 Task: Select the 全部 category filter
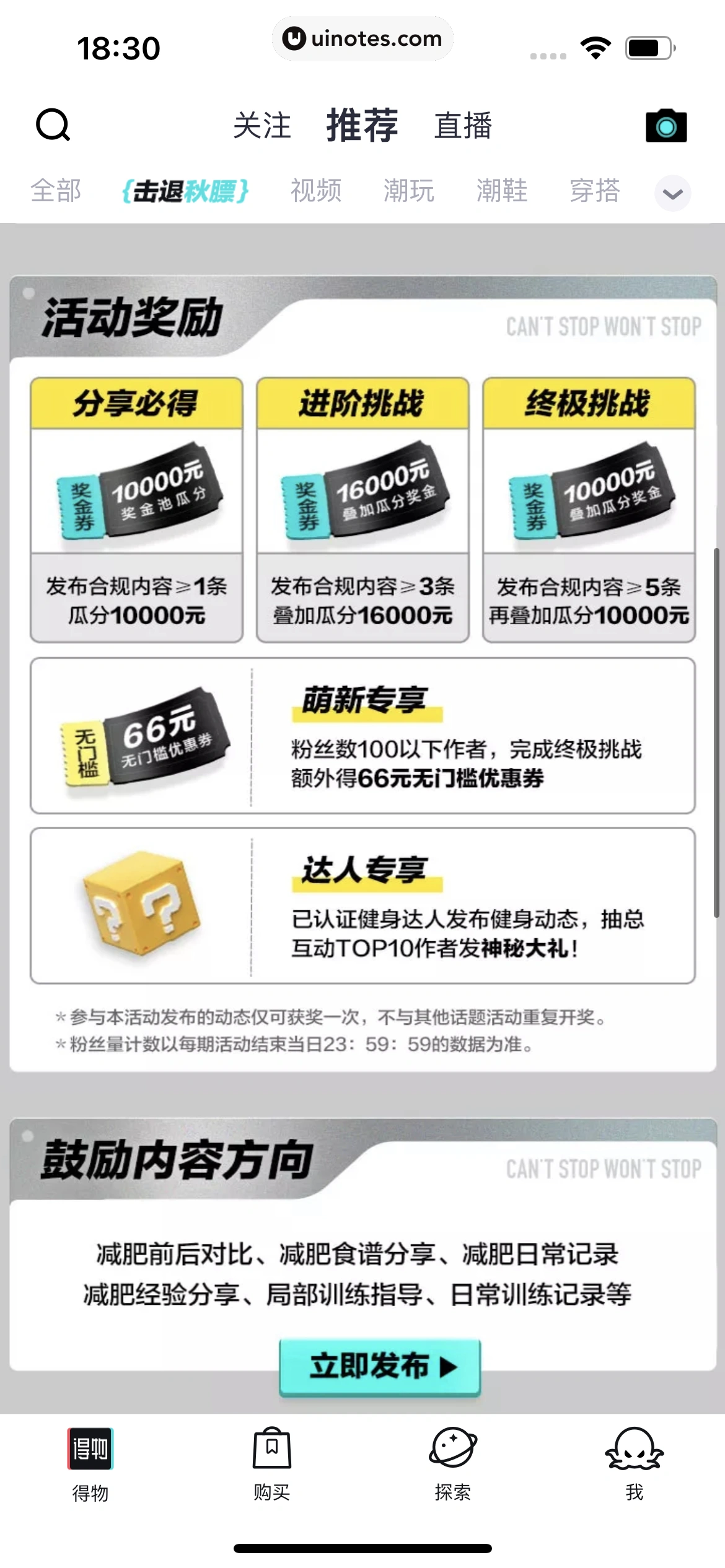point(56,191)
